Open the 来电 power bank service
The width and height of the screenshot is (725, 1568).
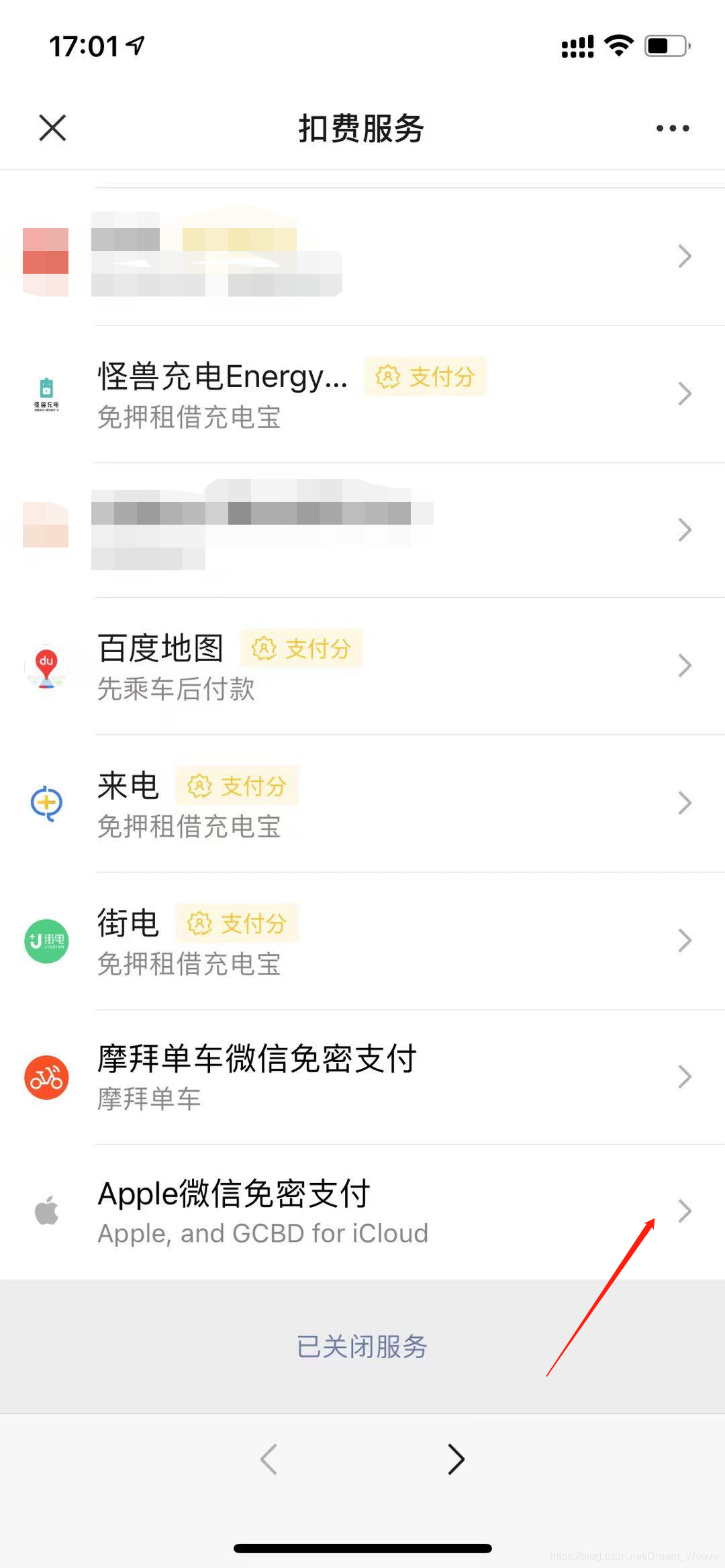(362, 804)
